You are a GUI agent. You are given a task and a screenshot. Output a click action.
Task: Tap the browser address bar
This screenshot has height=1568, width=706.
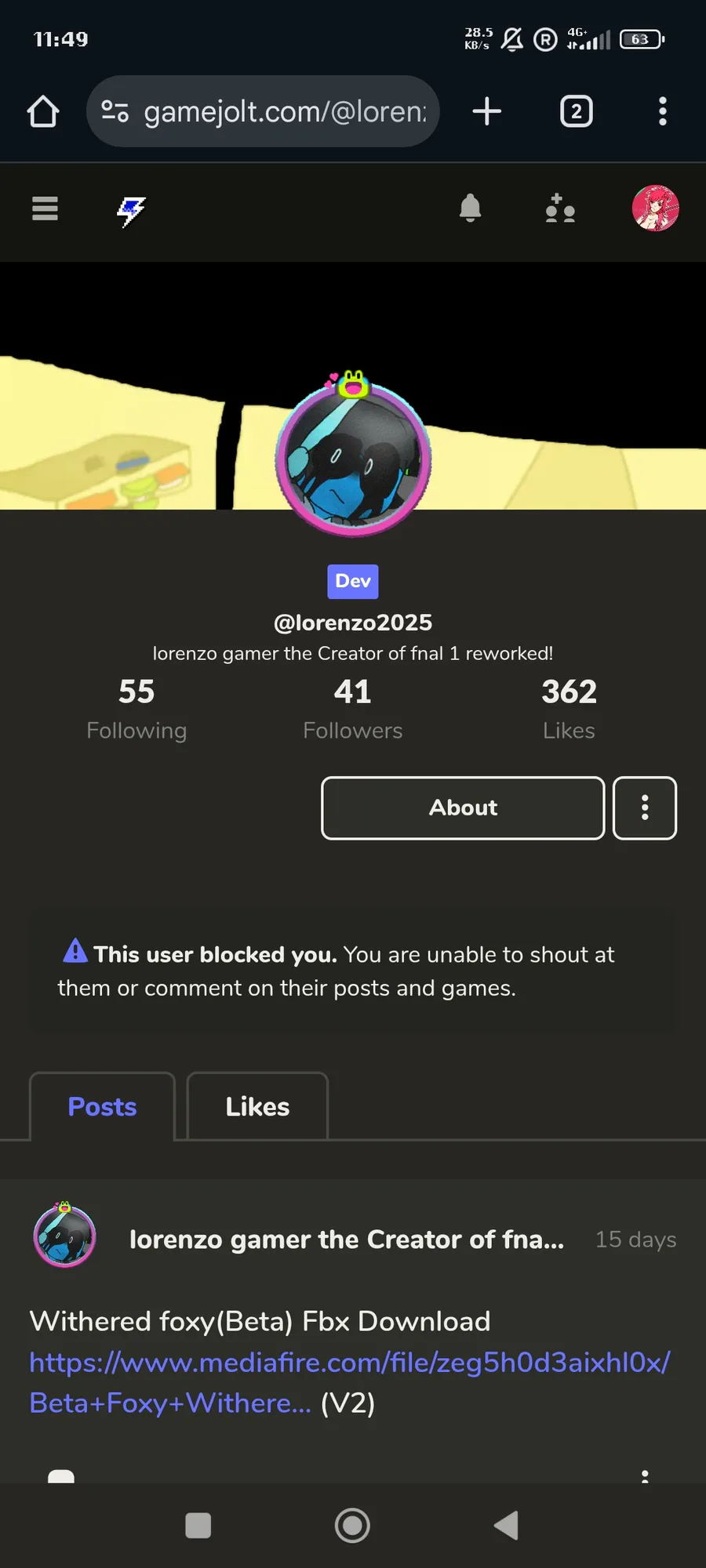[263, 111]
